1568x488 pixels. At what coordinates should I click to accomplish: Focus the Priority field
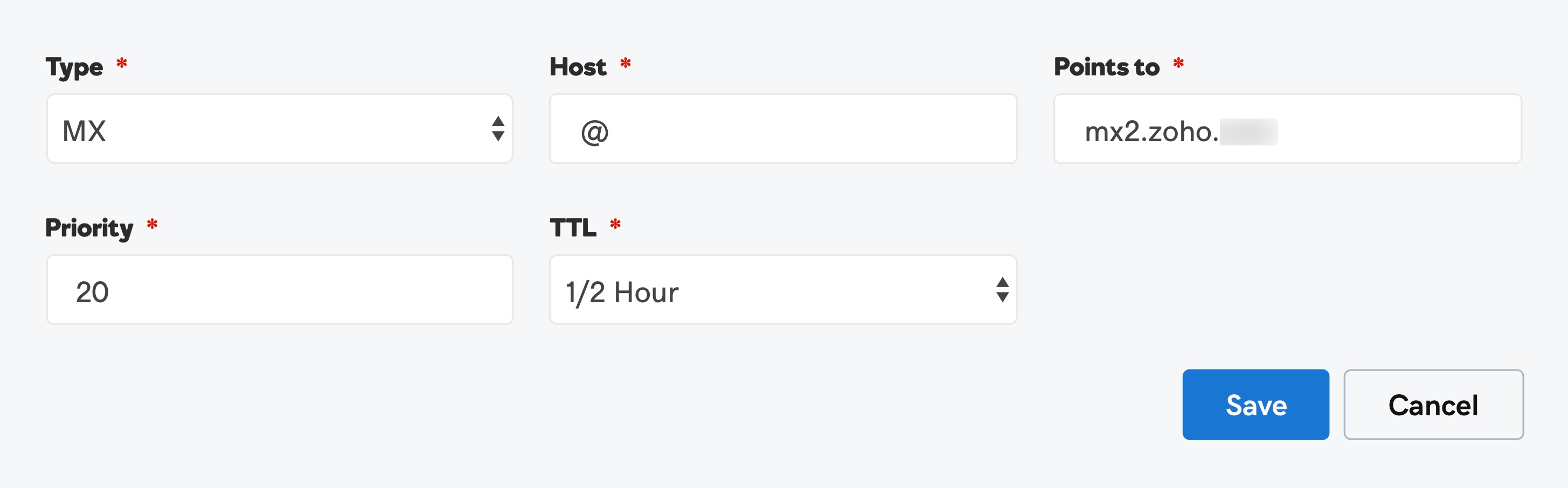coord(280,290)
